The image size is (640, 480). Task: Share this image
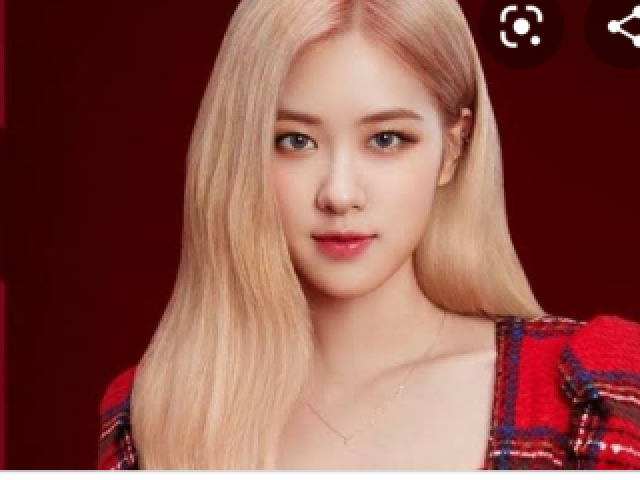click(622, 28)
